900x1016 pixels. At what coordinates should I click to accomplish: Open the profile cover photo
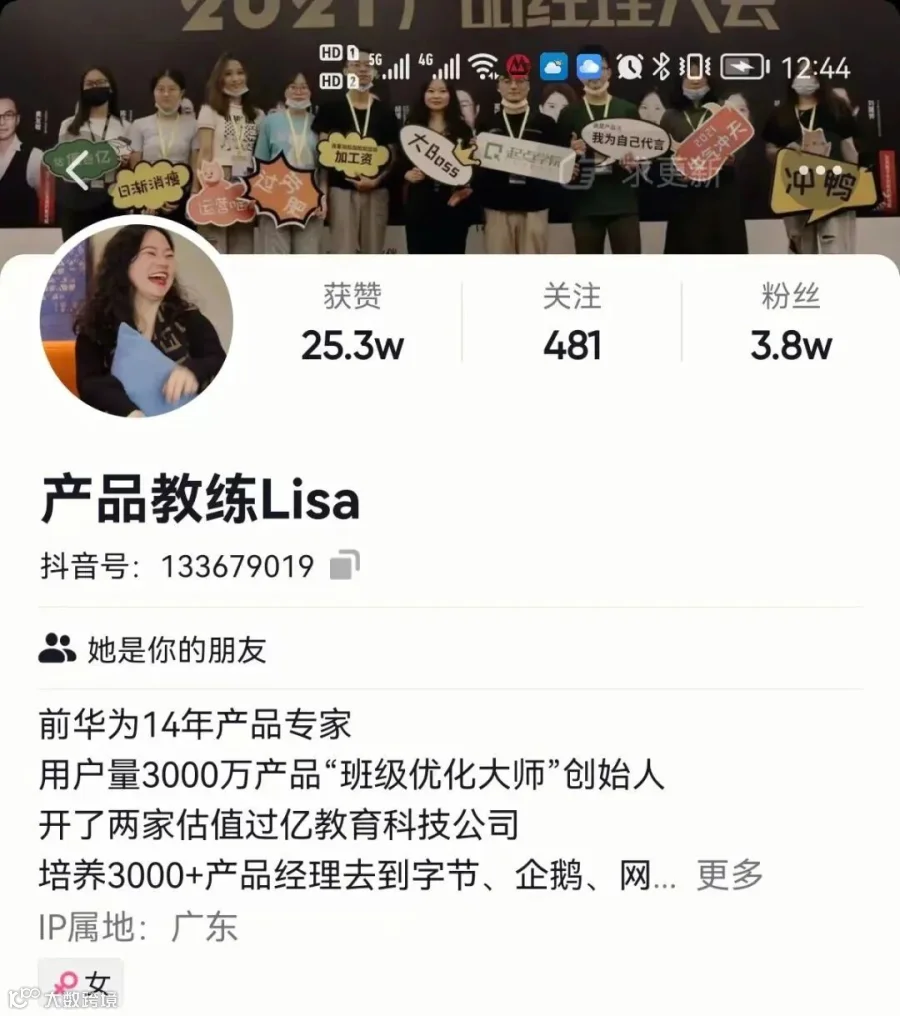point(450,127)
